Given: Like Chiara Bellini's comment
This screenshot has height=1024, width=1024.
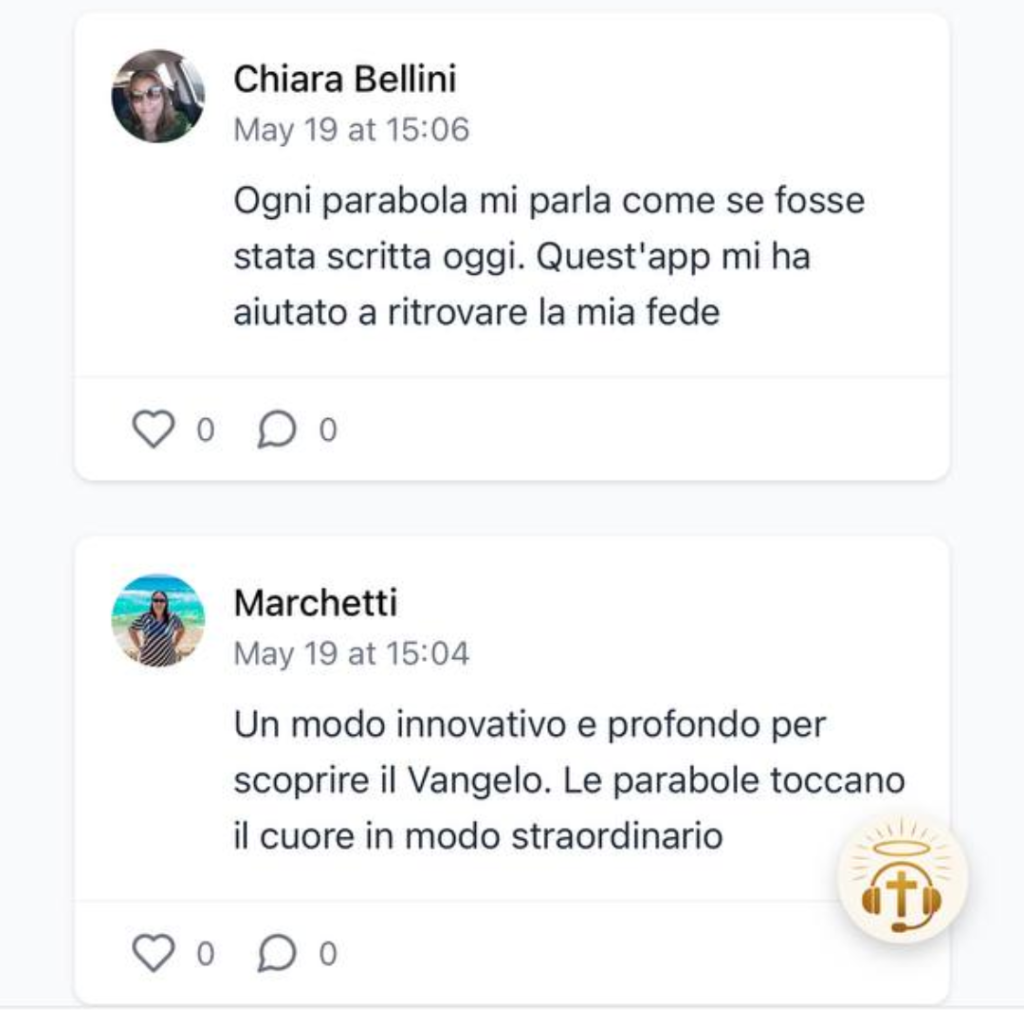Looking at the screenshot, I should 153,430.
